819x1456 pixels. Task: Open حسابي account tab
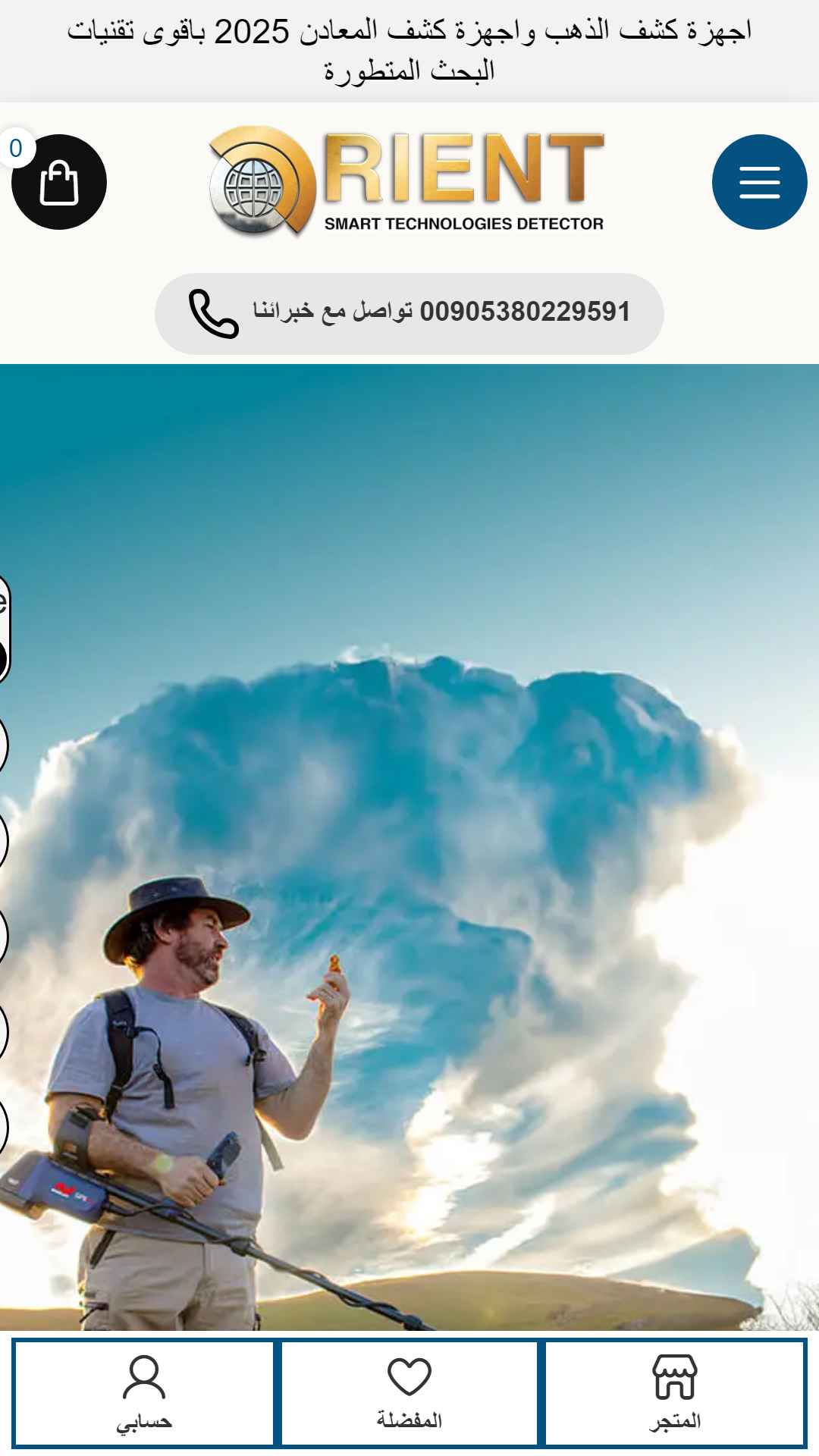point(144,1394)
